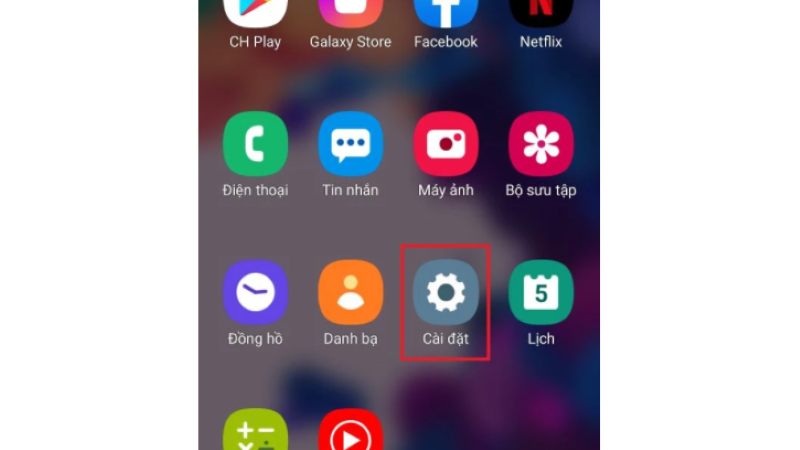This screenshot has width=800, height=450.
Task: Open the Facebook app
Action: tap(446, 12)
